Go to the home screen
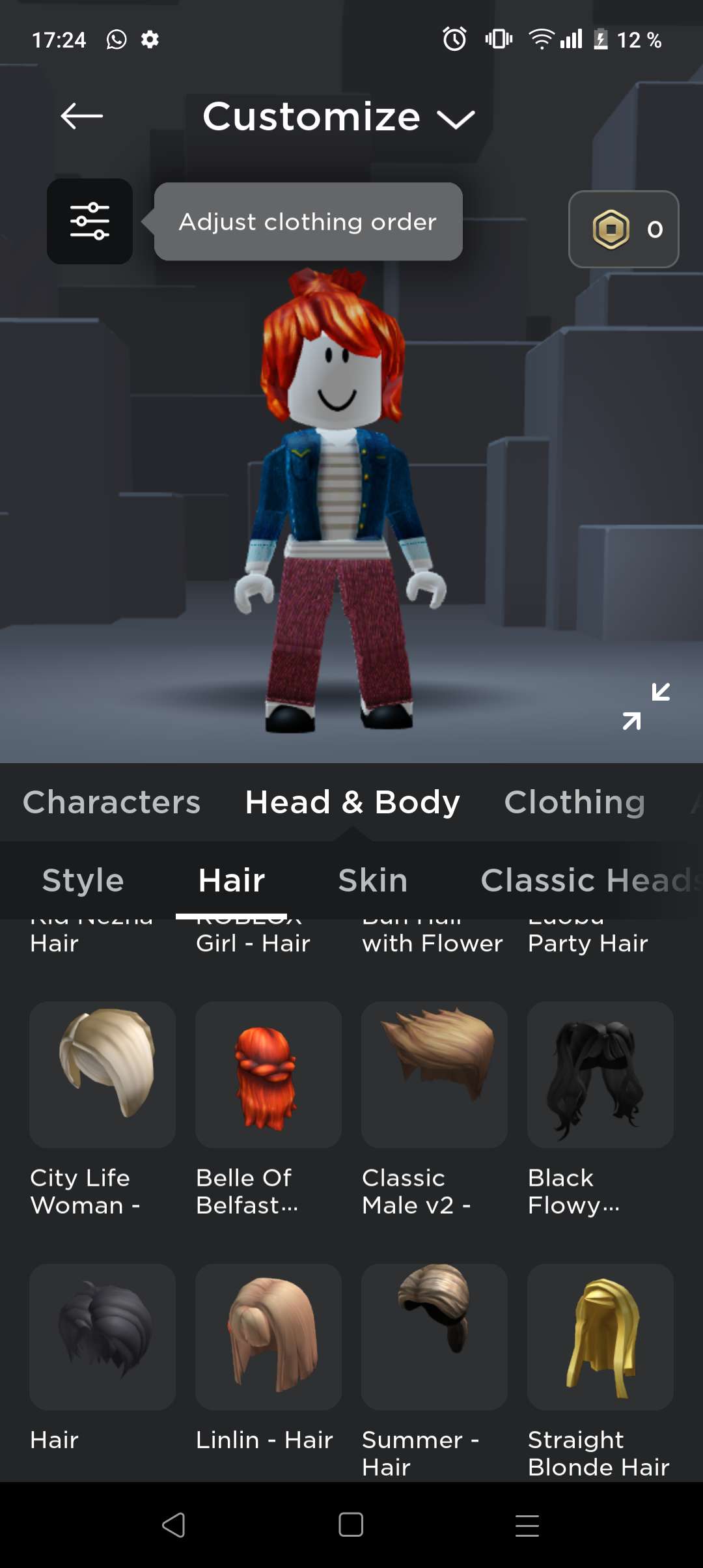The width and height of the screenshot is (703, 1568). pos(351,1524)
